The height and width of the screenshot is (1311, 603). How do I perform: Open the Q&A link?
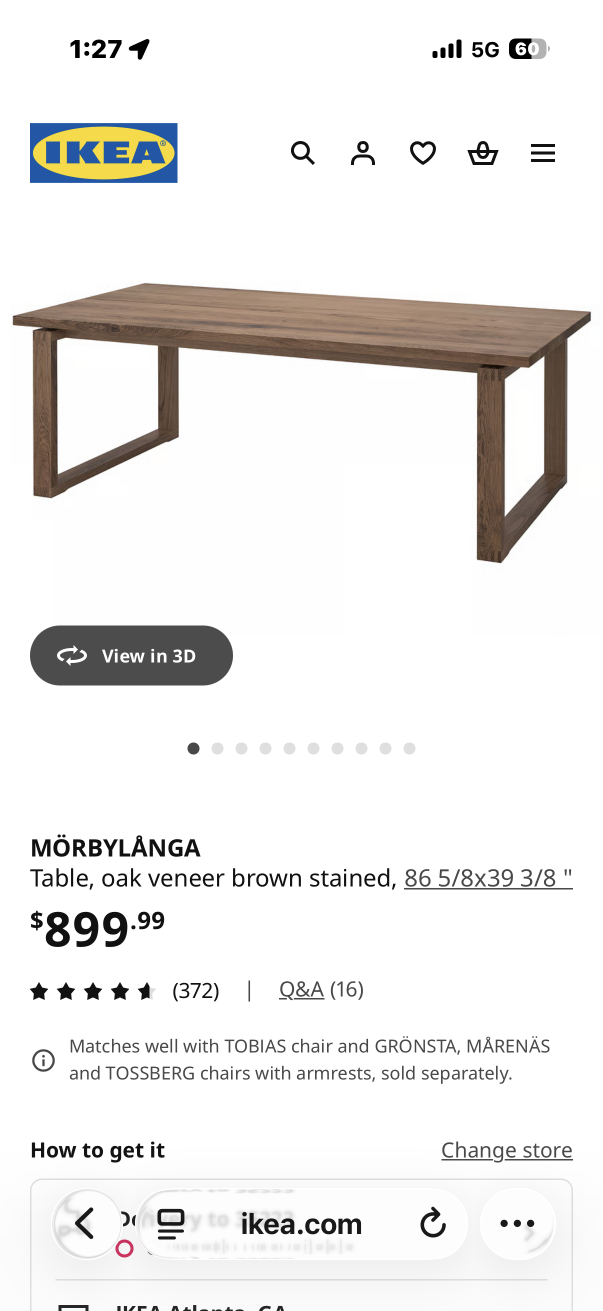(301, 990)
